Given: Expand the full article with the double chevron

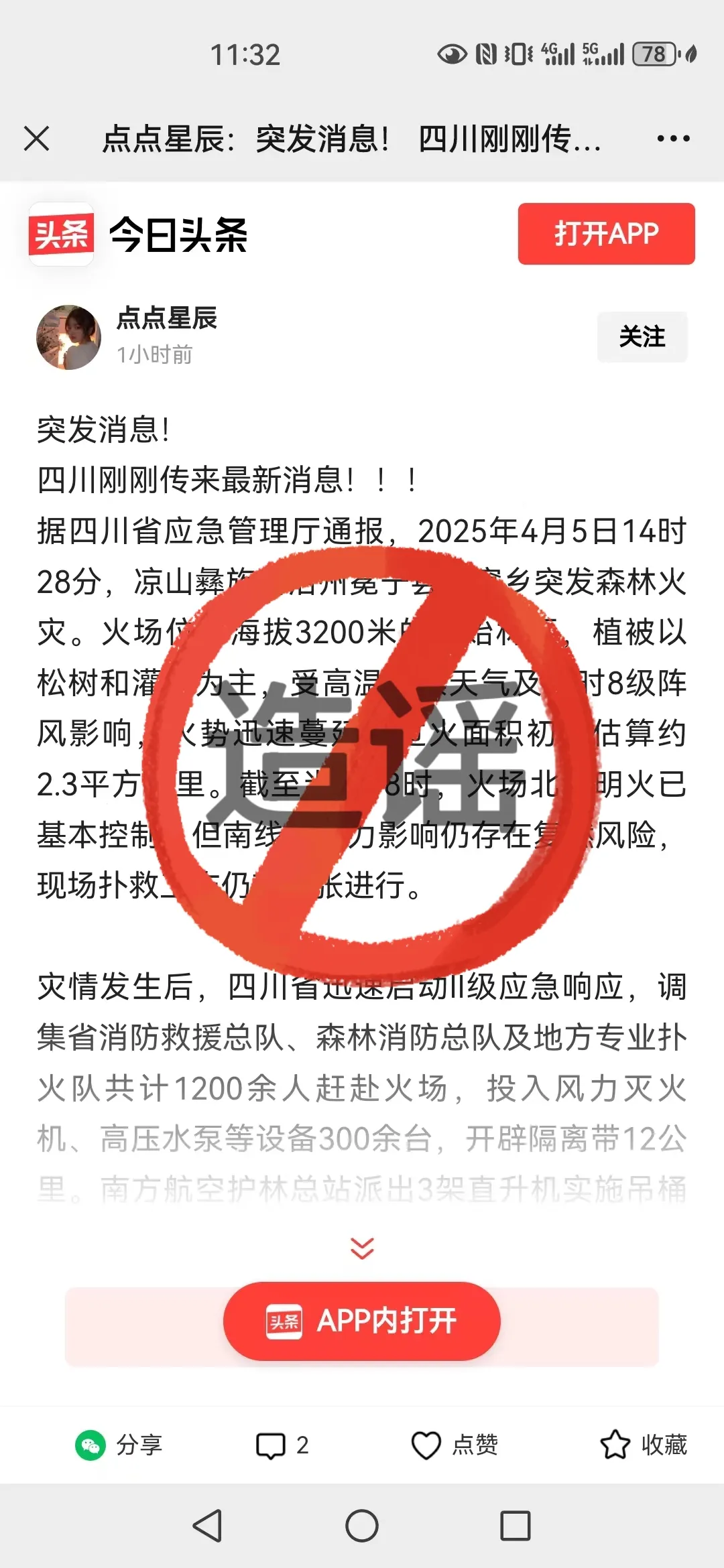Looking at the screenshot, I should tap(362, 1248).
